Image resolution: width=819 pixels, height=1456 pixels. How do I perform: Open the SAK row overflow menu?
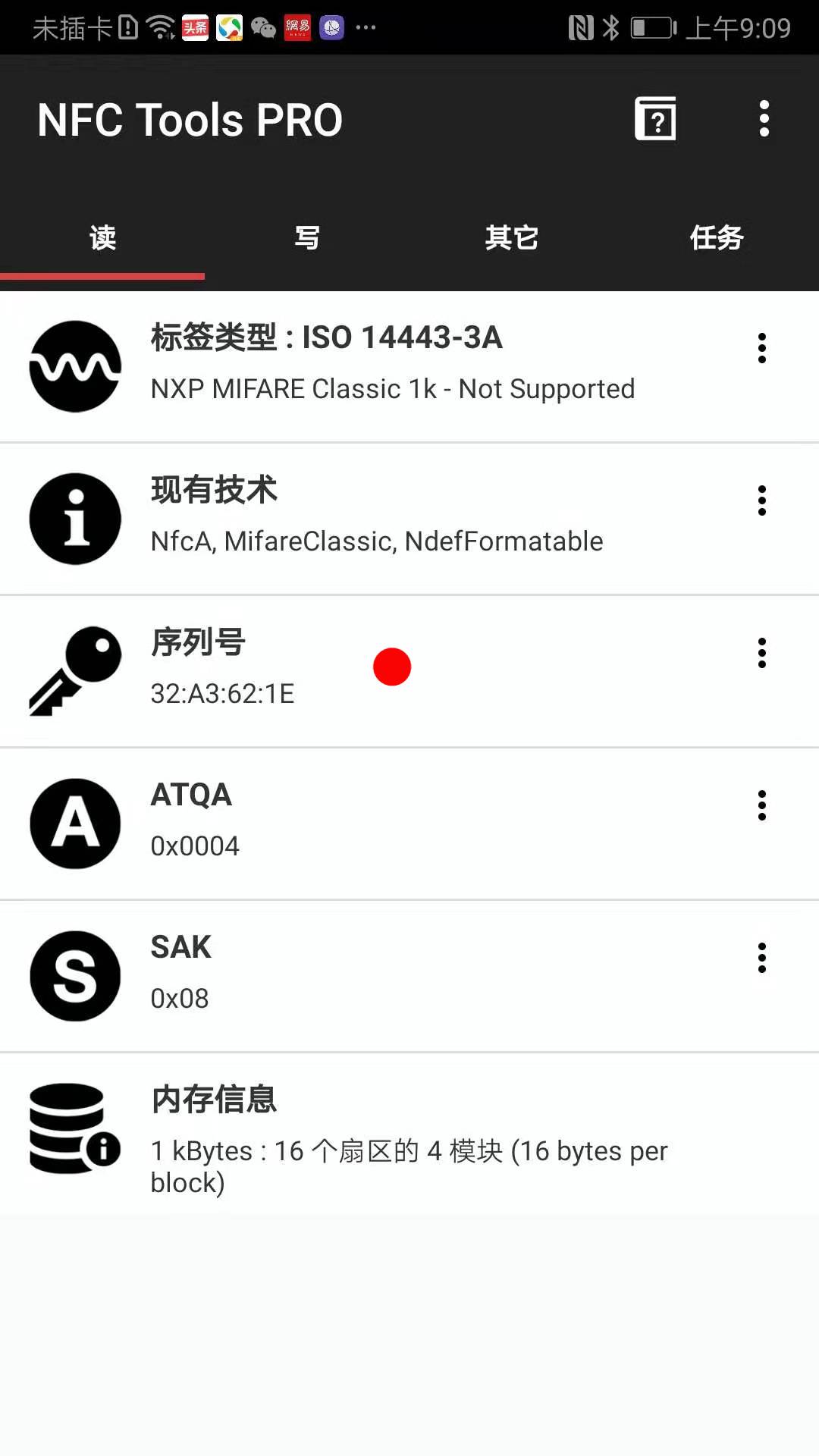point(761,957)
